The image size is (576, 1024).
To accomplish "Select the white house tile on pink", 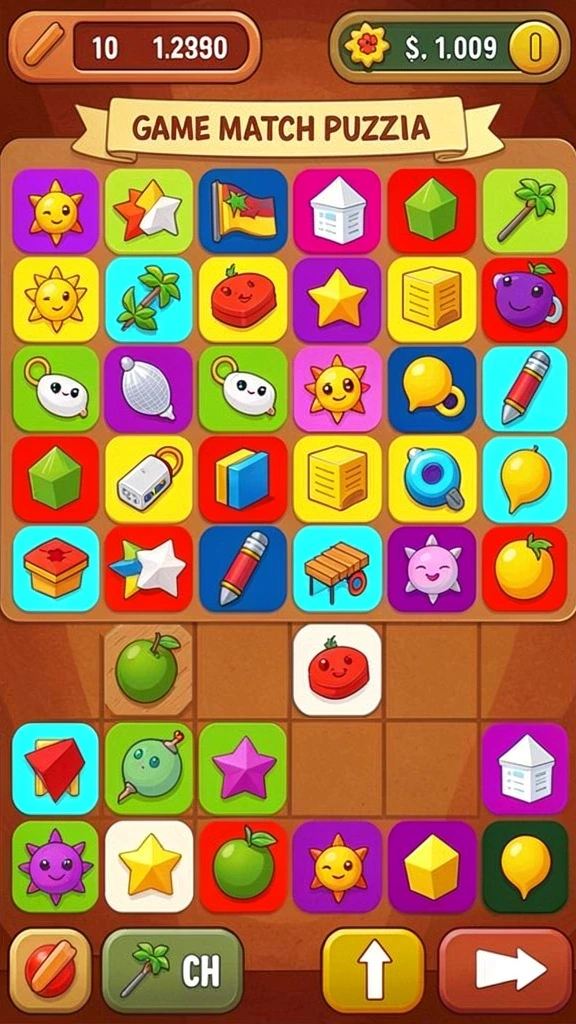I will pos(337,211).
